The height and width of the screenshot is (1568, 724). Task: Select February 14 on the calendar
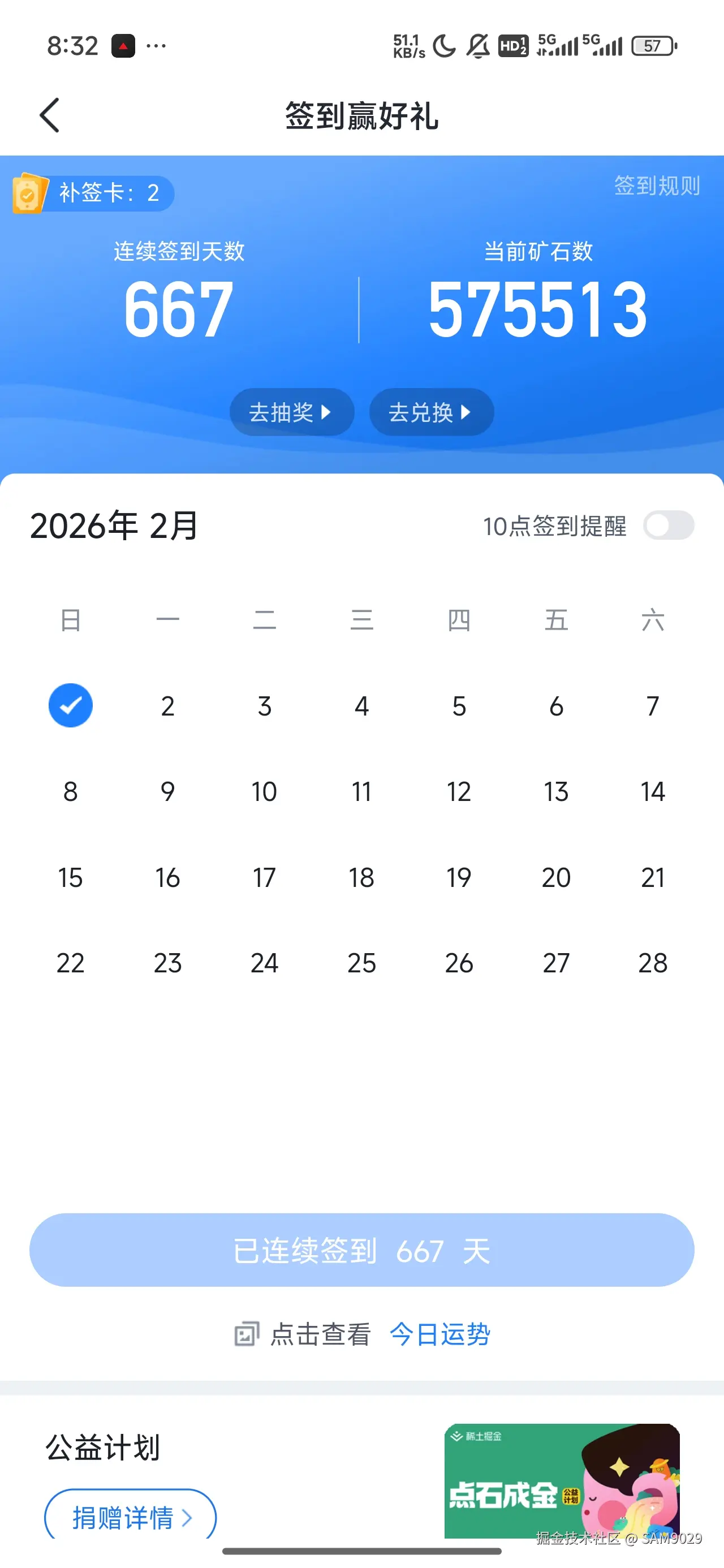pos(653,791)
